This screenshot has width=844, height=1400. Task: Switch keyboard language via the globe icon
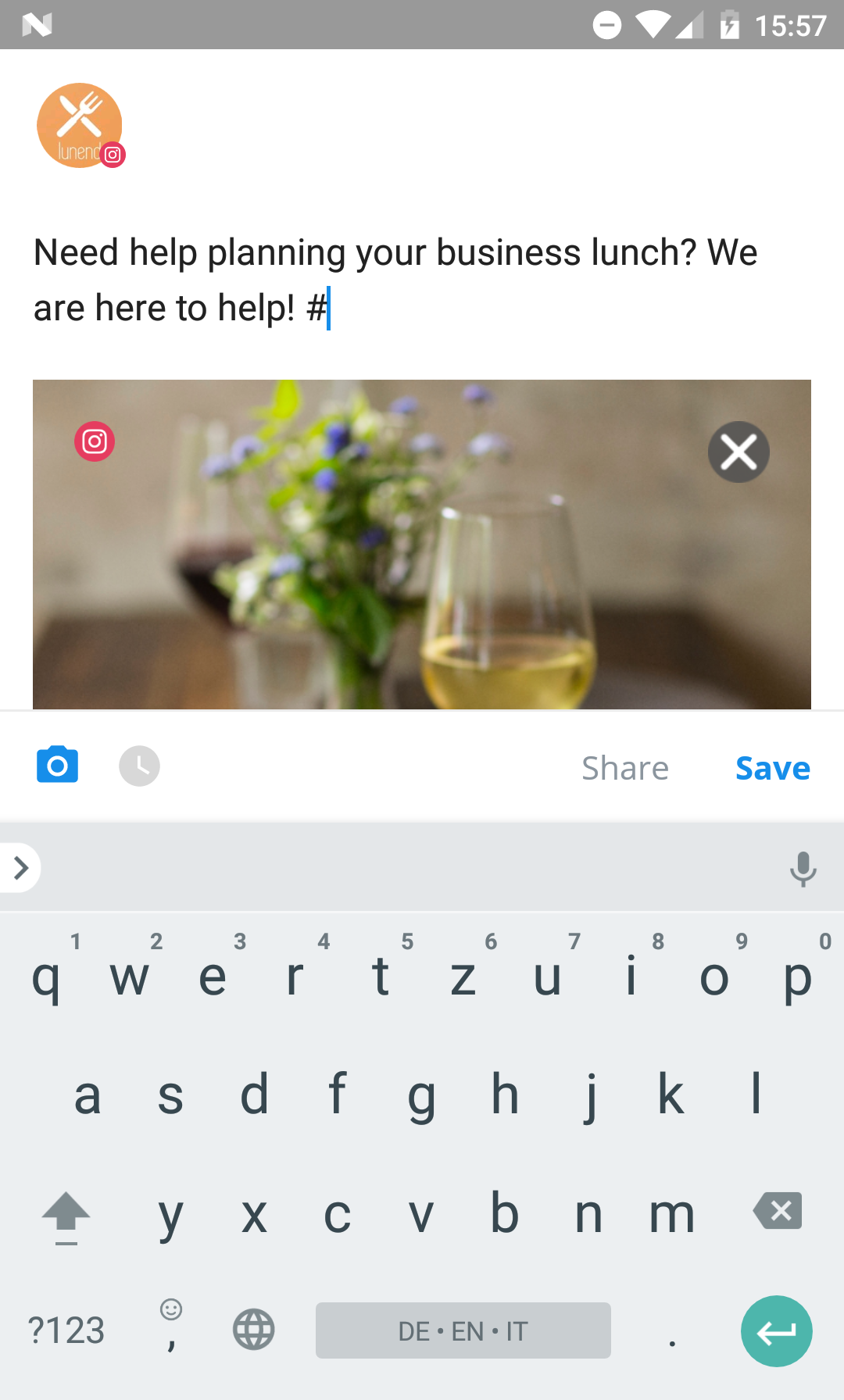(252, 1330)
